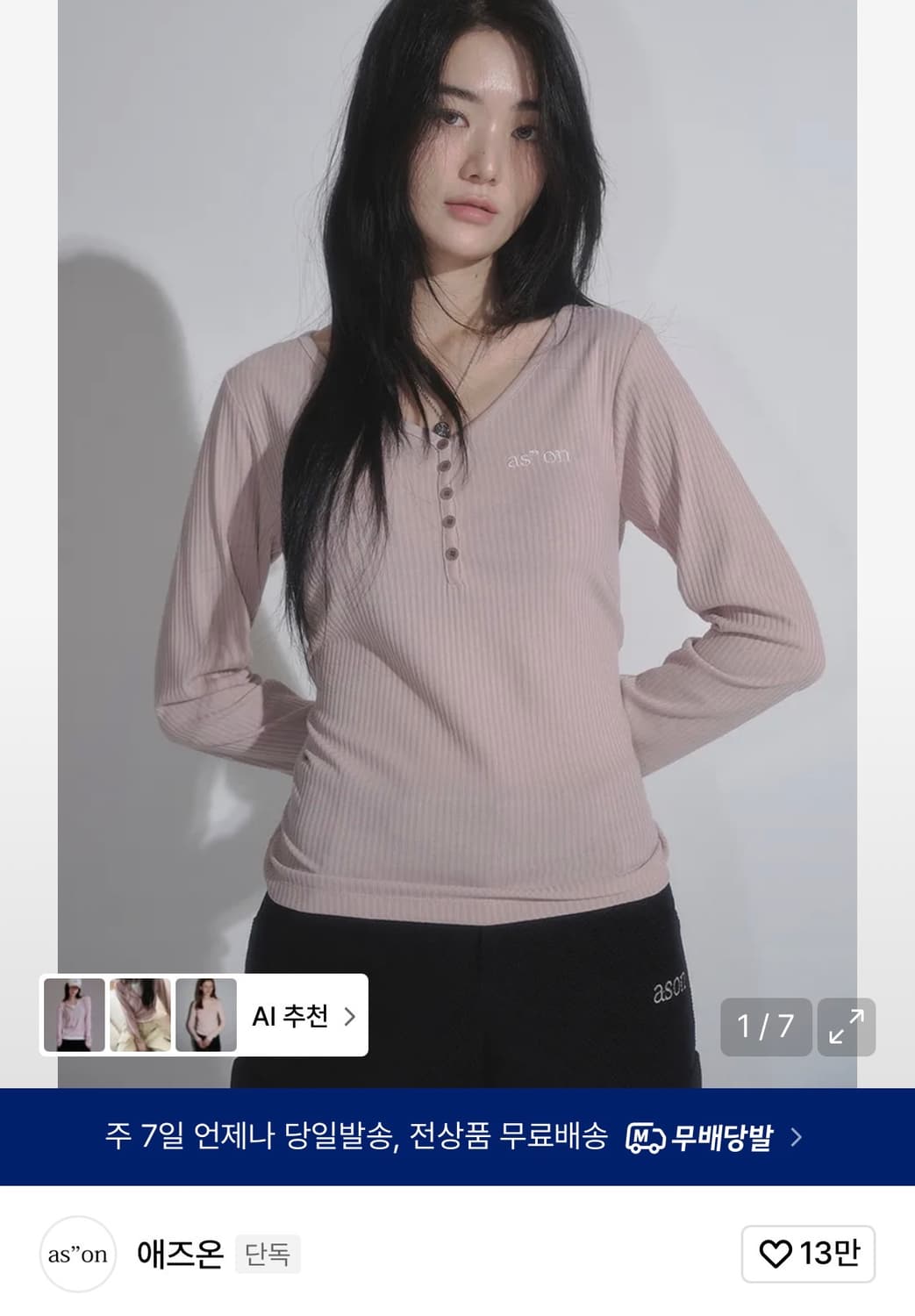Click the 1/7 photo page indicator

(767, 1024)
